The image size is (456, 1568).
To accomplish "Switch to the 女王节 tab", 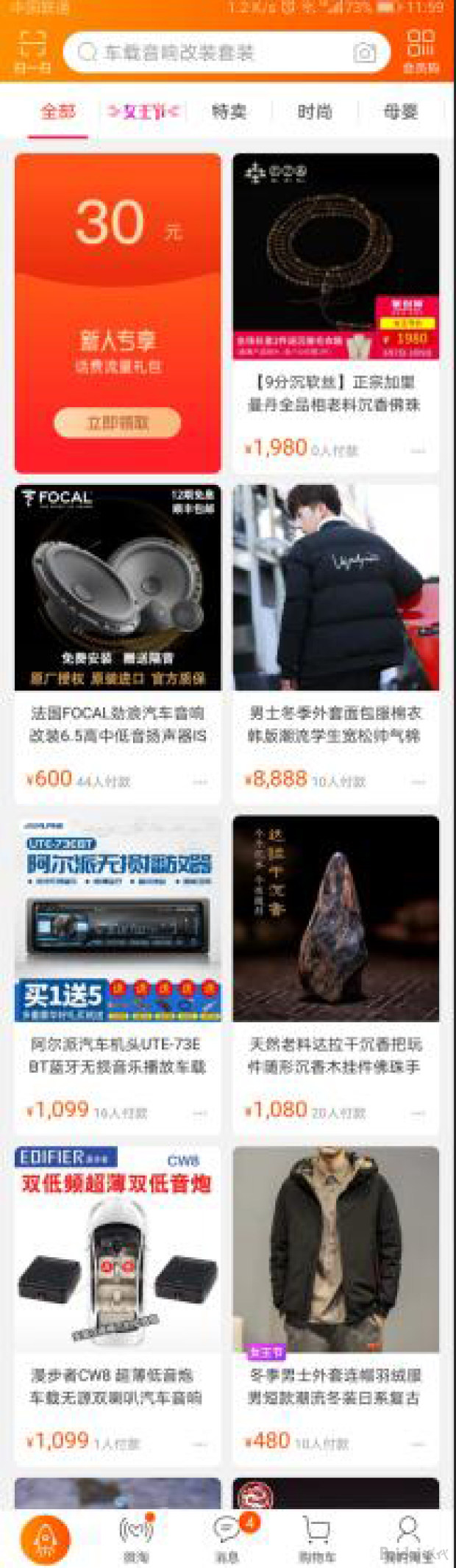I will click(143, 112).
